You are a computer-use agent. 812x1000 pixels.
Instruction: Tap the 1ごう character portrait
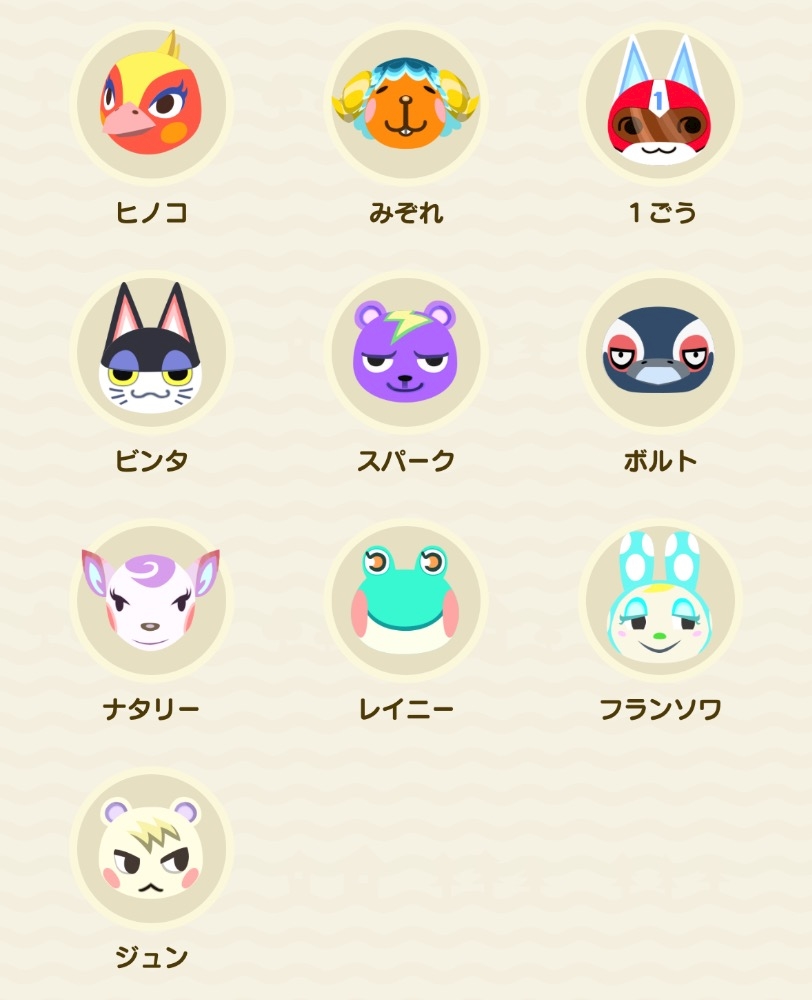click(660, 103)
